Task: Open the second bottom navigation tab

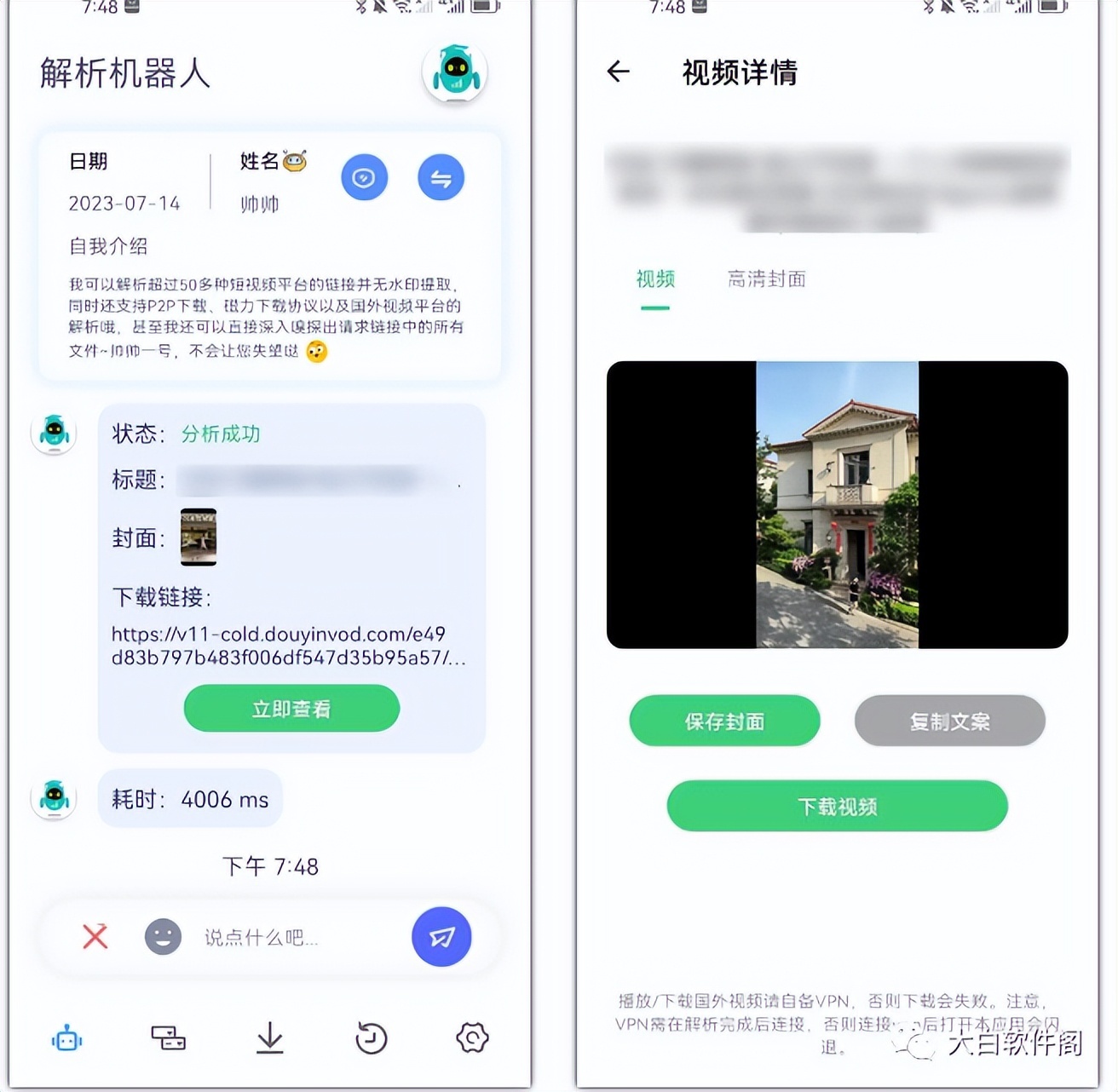Action: coord(168,1037)
